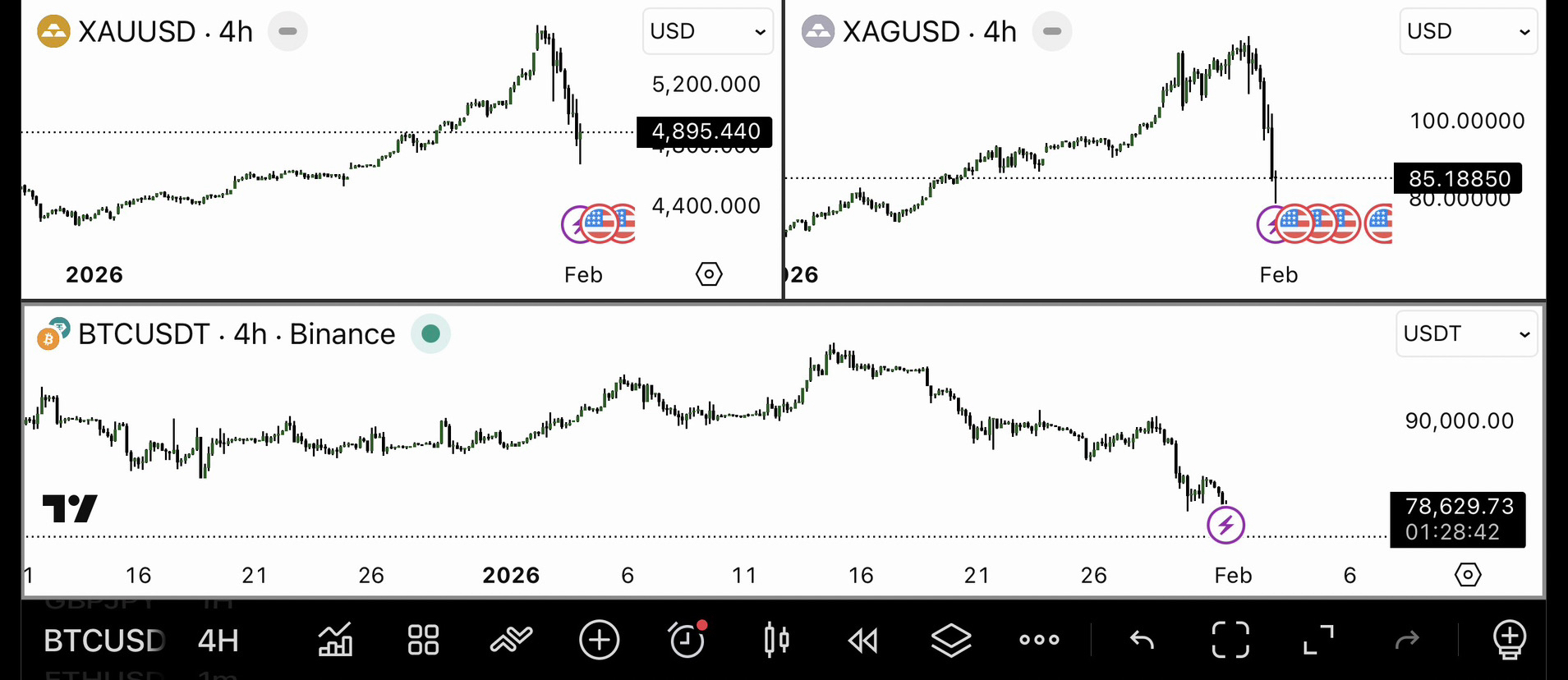Open the USD currency dropdown on XAUUSD
The image size is (1568, 680).
coord(707,31)
